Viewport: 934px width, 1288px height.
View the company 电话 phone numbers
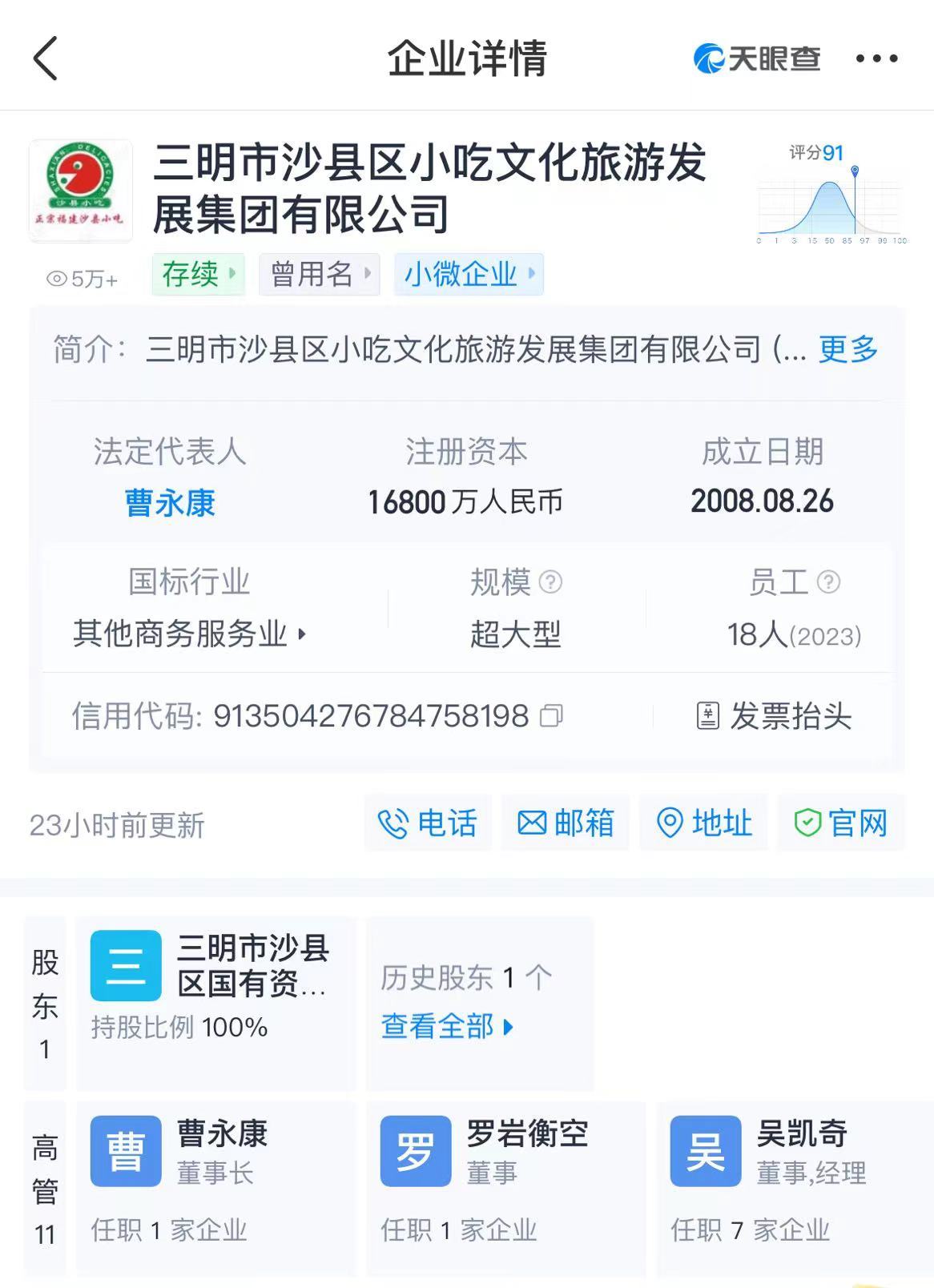pyautogui.click(x=428, y=823)
